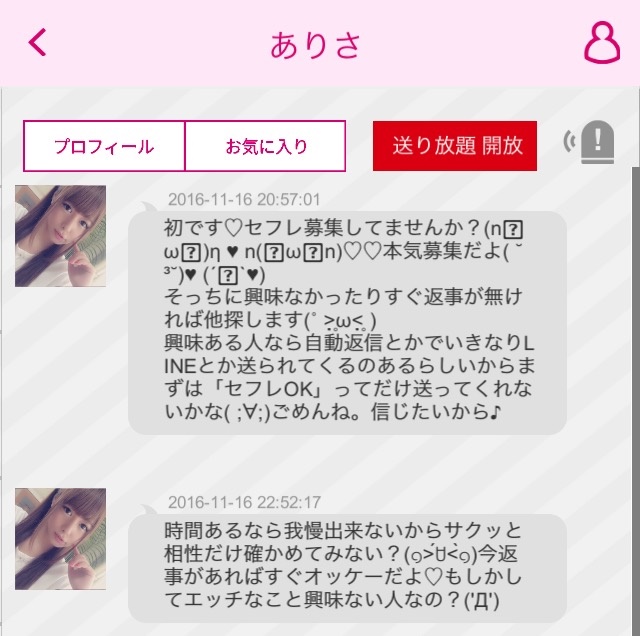
Task: Open the user profile icon in header
Action: tap(602, 43)
